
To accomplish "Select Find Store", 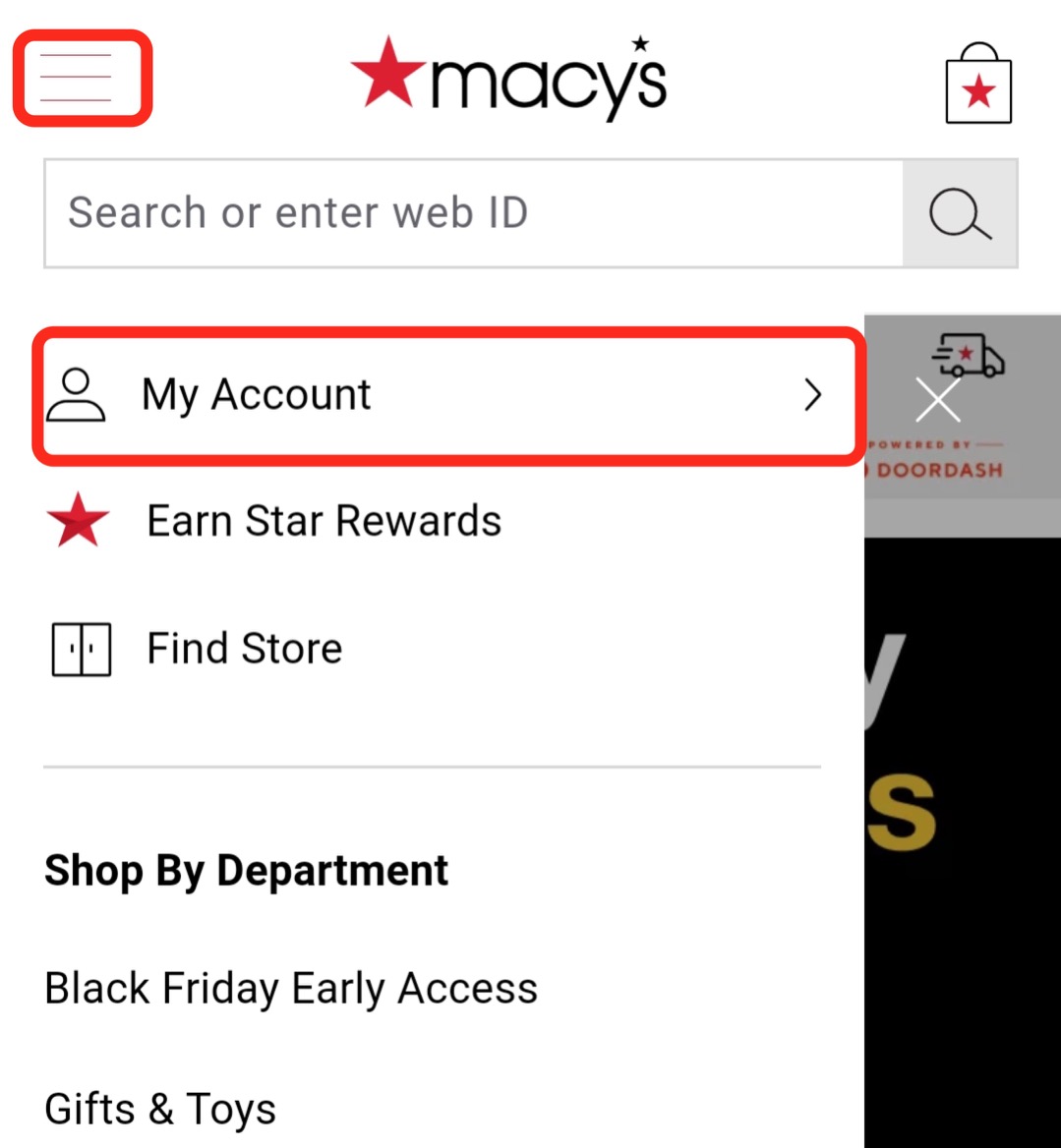I will (244, 649).
